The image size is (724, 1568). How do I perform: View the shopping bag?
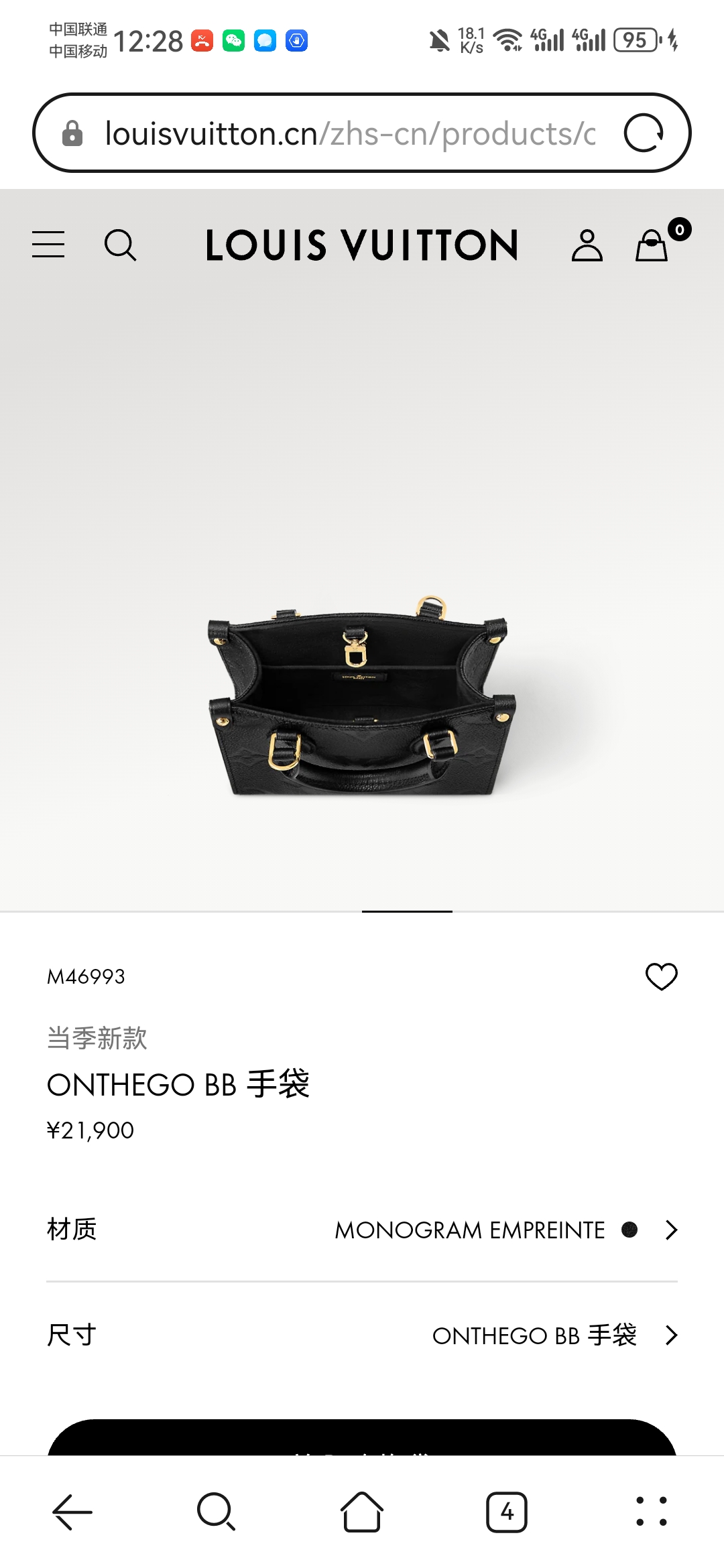[652, 245]
